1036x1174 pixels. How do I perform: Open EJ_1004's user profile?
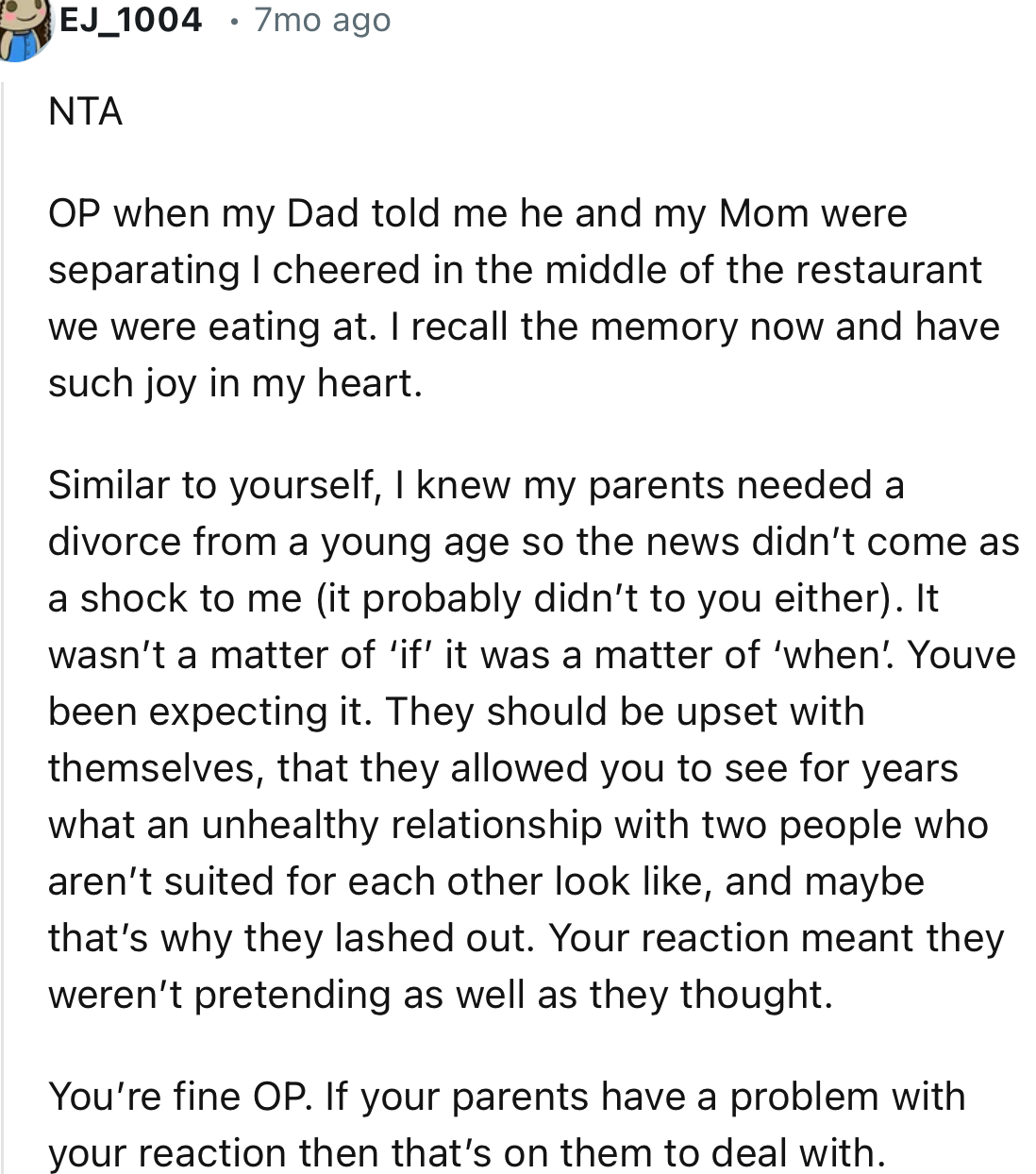point(130,20)
